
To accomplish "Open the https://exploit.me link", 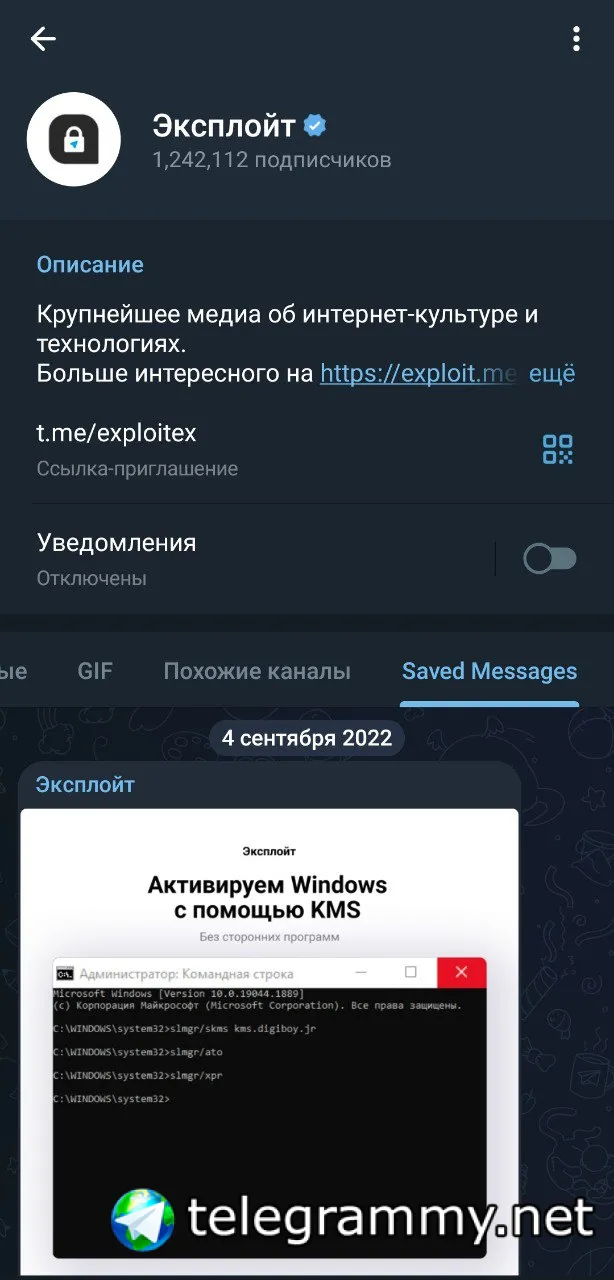I will [x=417, y=374].
